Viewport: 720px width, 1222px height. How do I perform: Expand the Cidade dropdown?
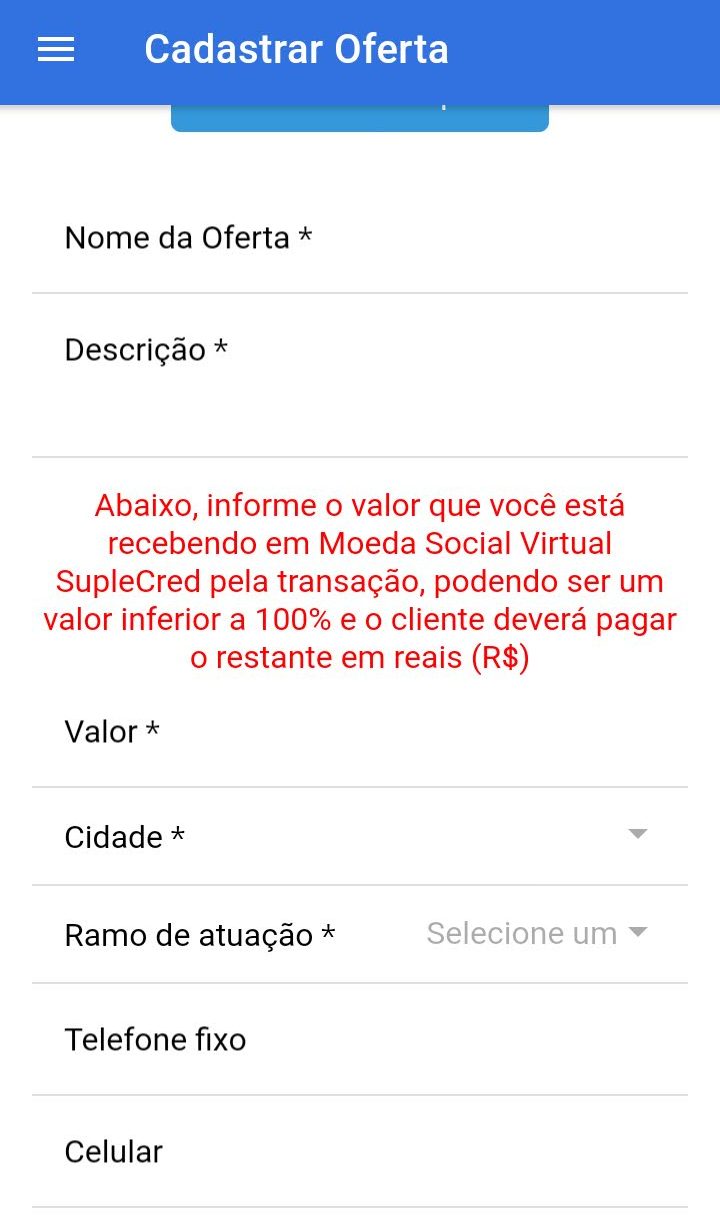point(637,835)
